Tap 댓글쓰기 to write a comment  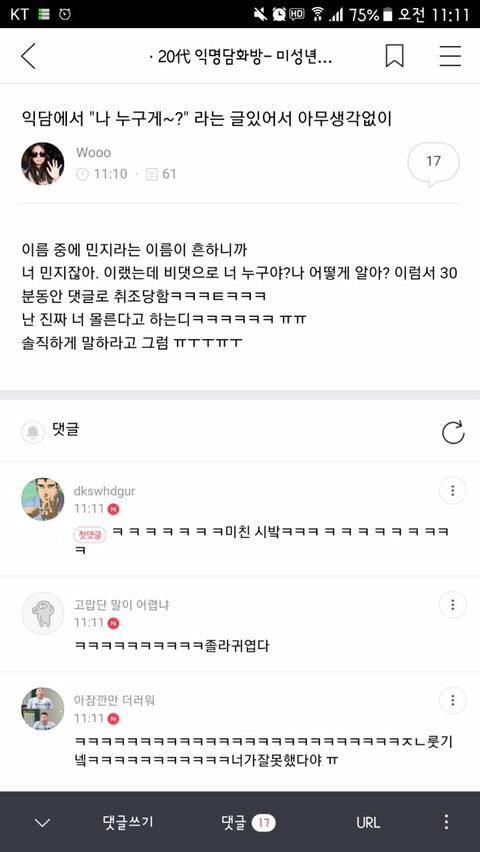(x=128, y=822)
